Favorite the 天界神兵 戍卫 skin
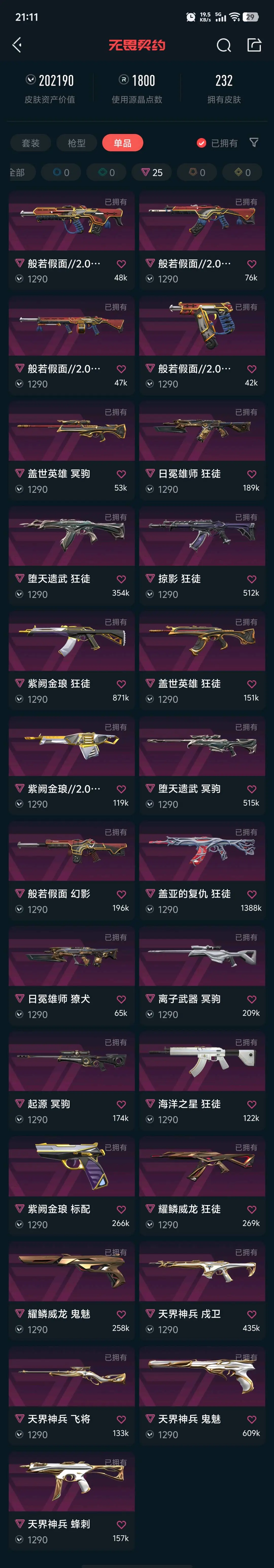The height and width of the screenshot is (1568, 274). [x=251, y=1314]
